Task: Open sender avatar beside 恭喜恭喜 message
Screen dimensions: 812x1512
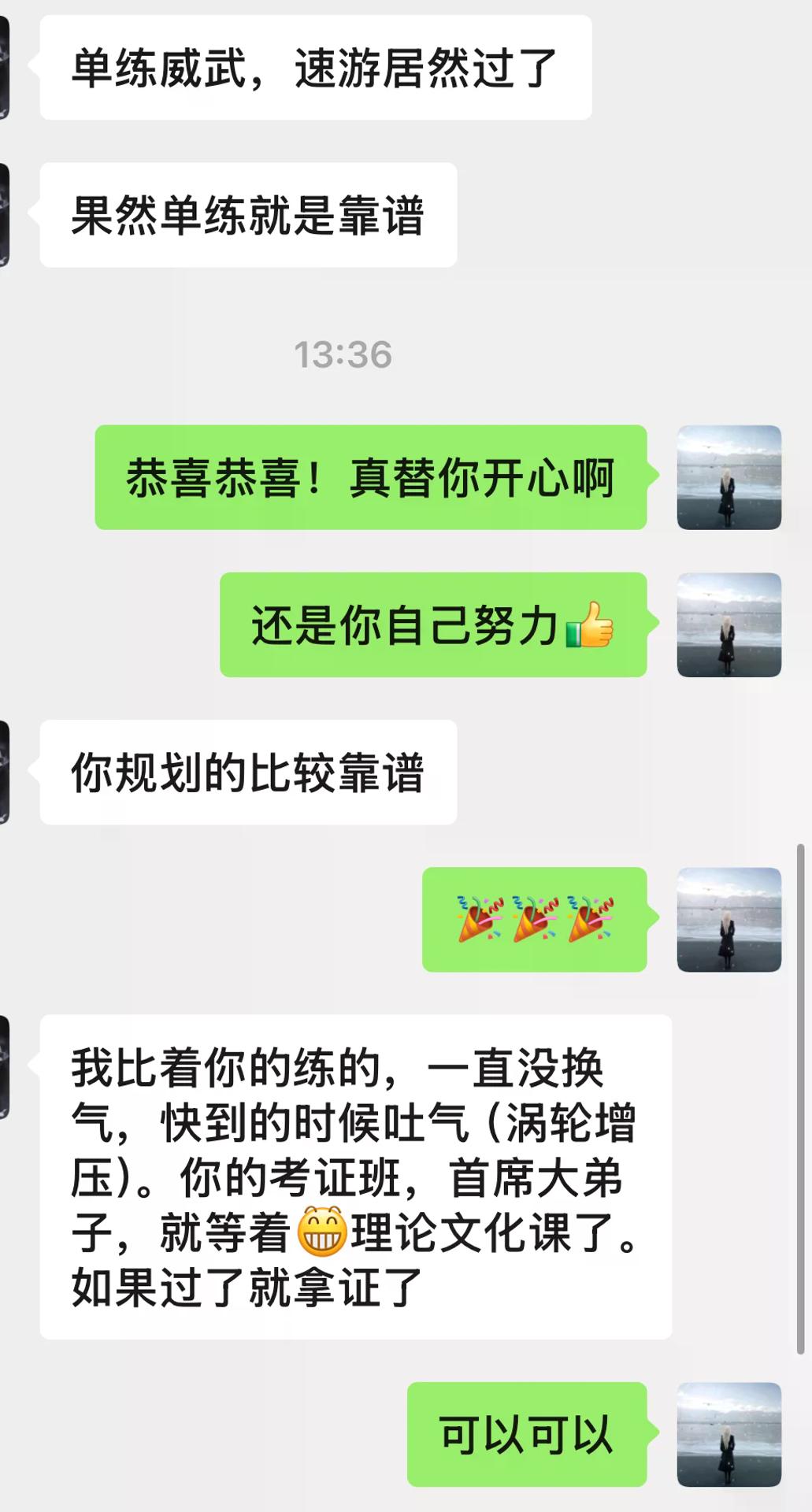Action: click(729, 477)
